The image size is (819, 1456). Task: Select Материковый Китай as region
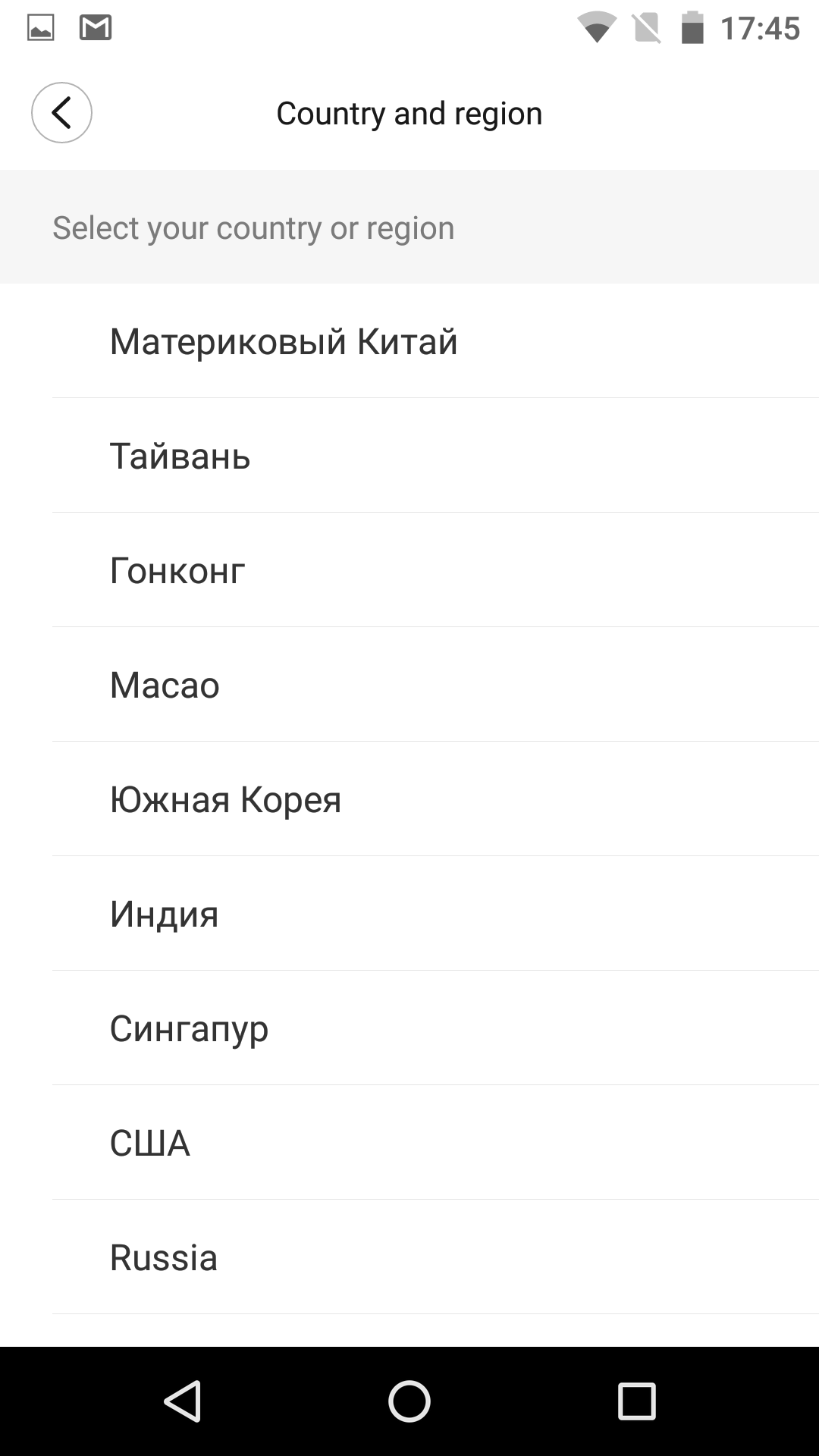tap(284, 341)
